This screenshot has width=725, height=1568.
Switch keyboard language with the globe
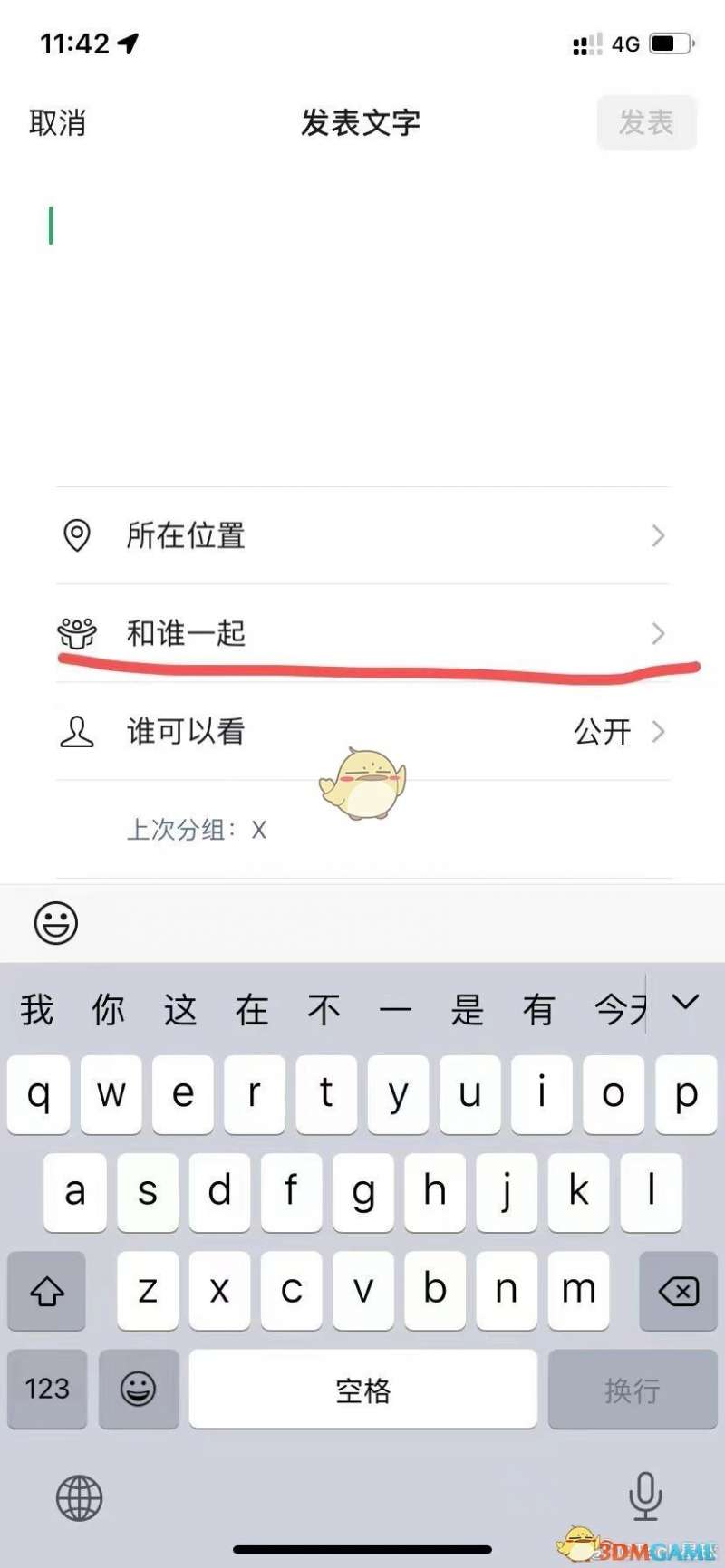click(80, 1497)
